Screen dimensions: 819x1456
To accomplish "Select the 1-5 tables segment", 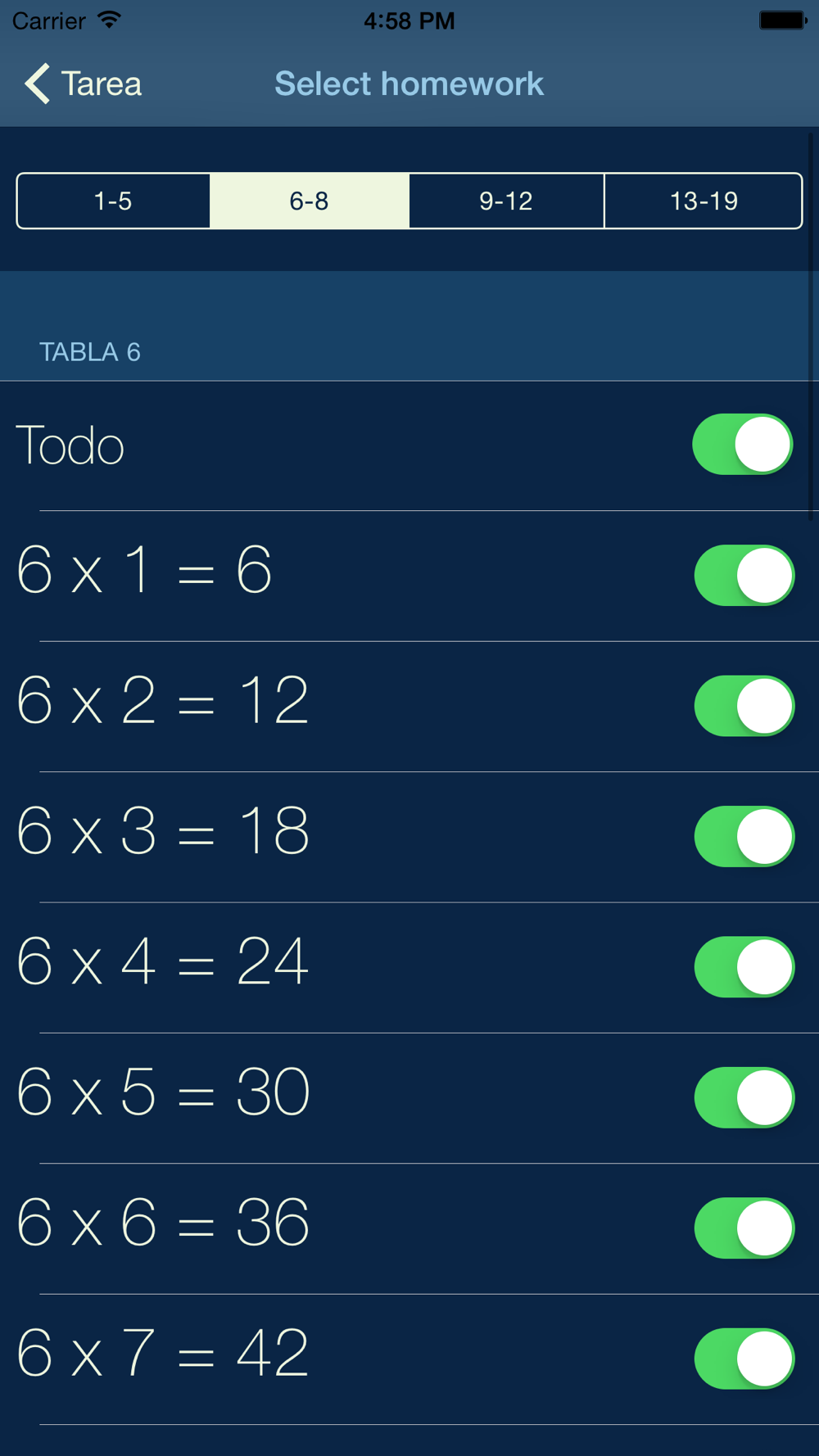I will [113, 201].
